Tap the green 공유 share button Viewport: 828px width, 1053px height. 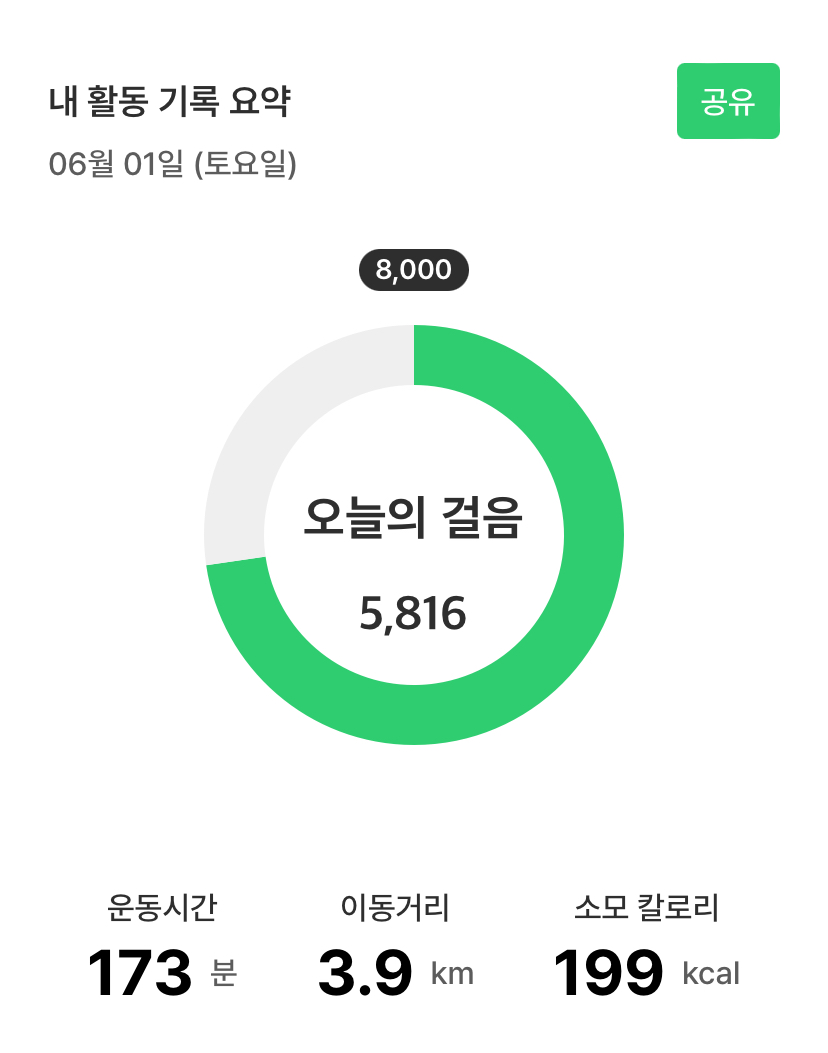pos(728,102)
